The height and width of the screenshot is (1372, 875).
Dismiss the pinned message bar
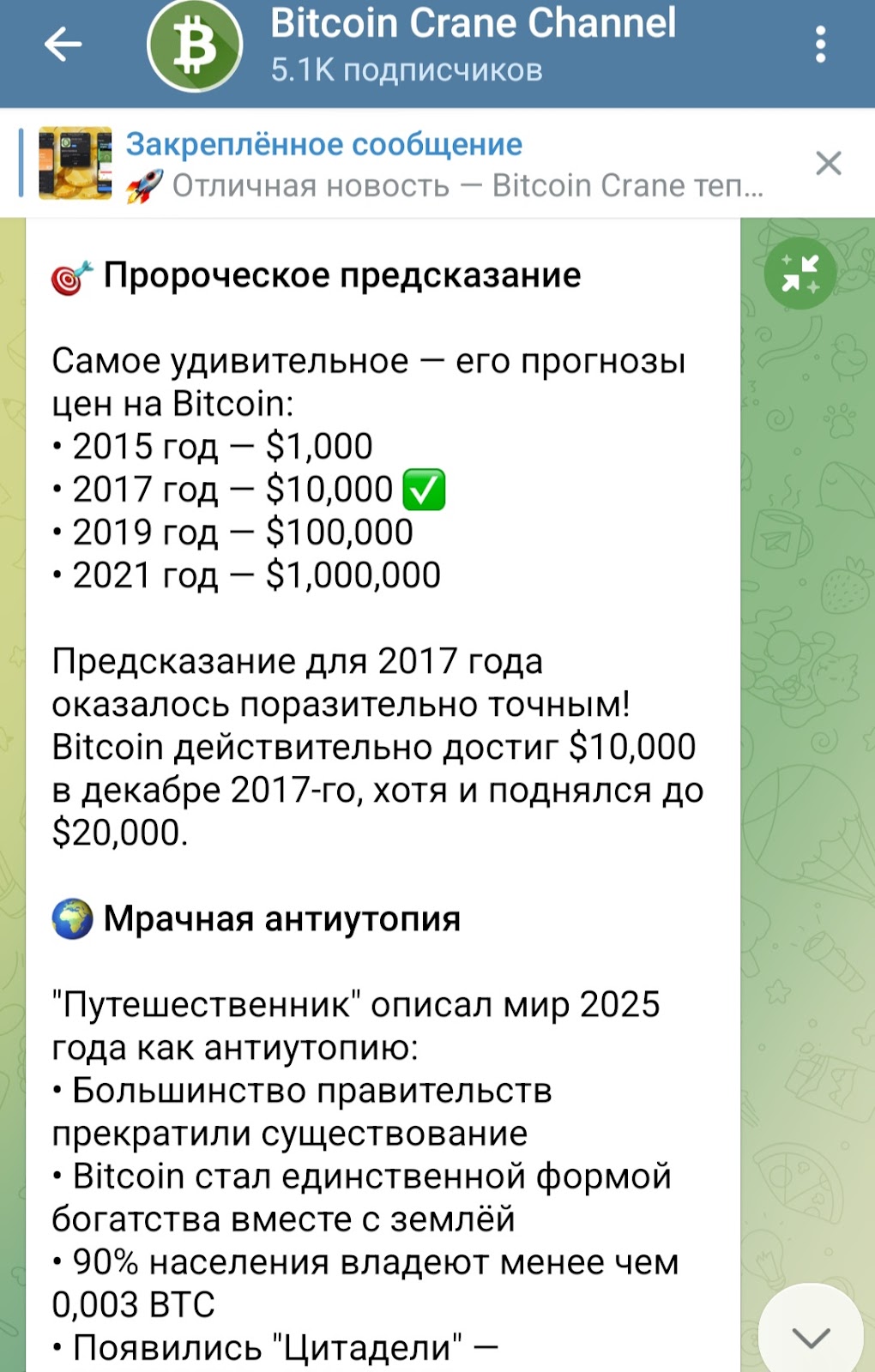coord(828,163)
